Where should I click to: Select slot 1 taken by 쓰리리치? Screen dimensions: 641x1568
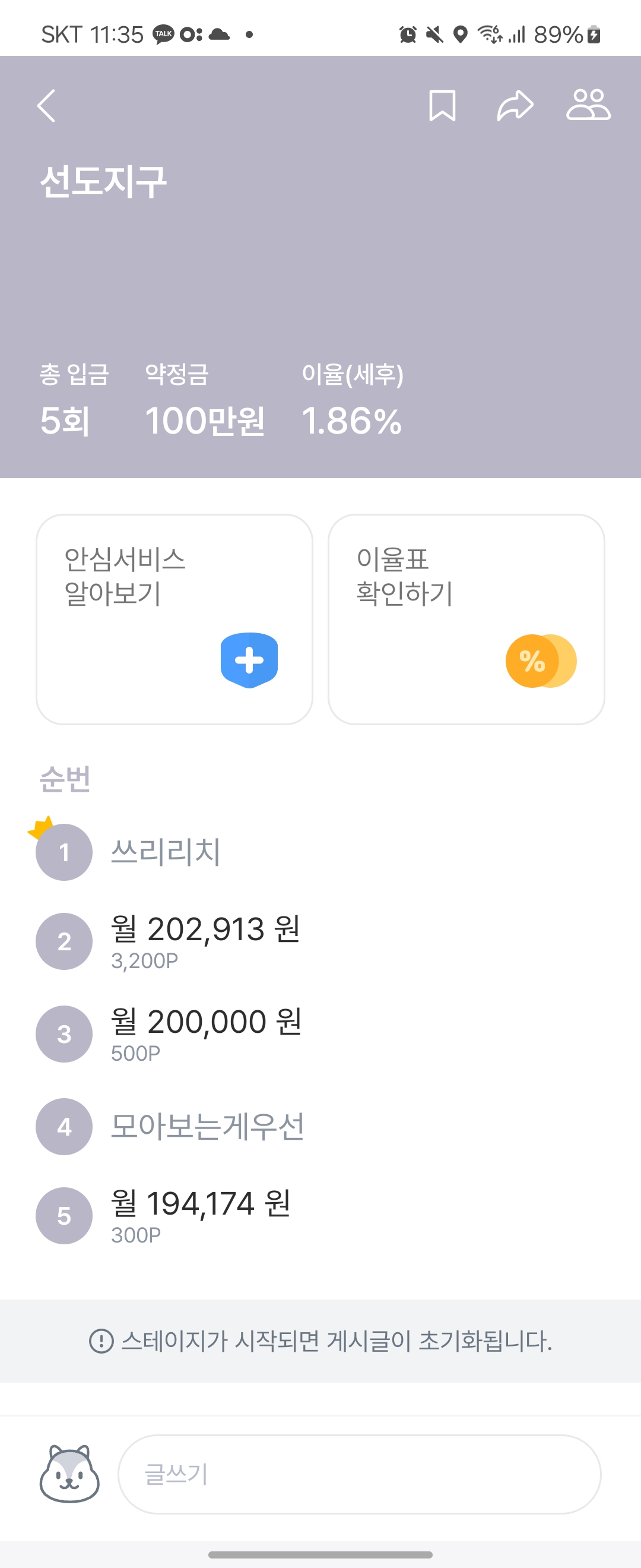click(x=320, y=852)
